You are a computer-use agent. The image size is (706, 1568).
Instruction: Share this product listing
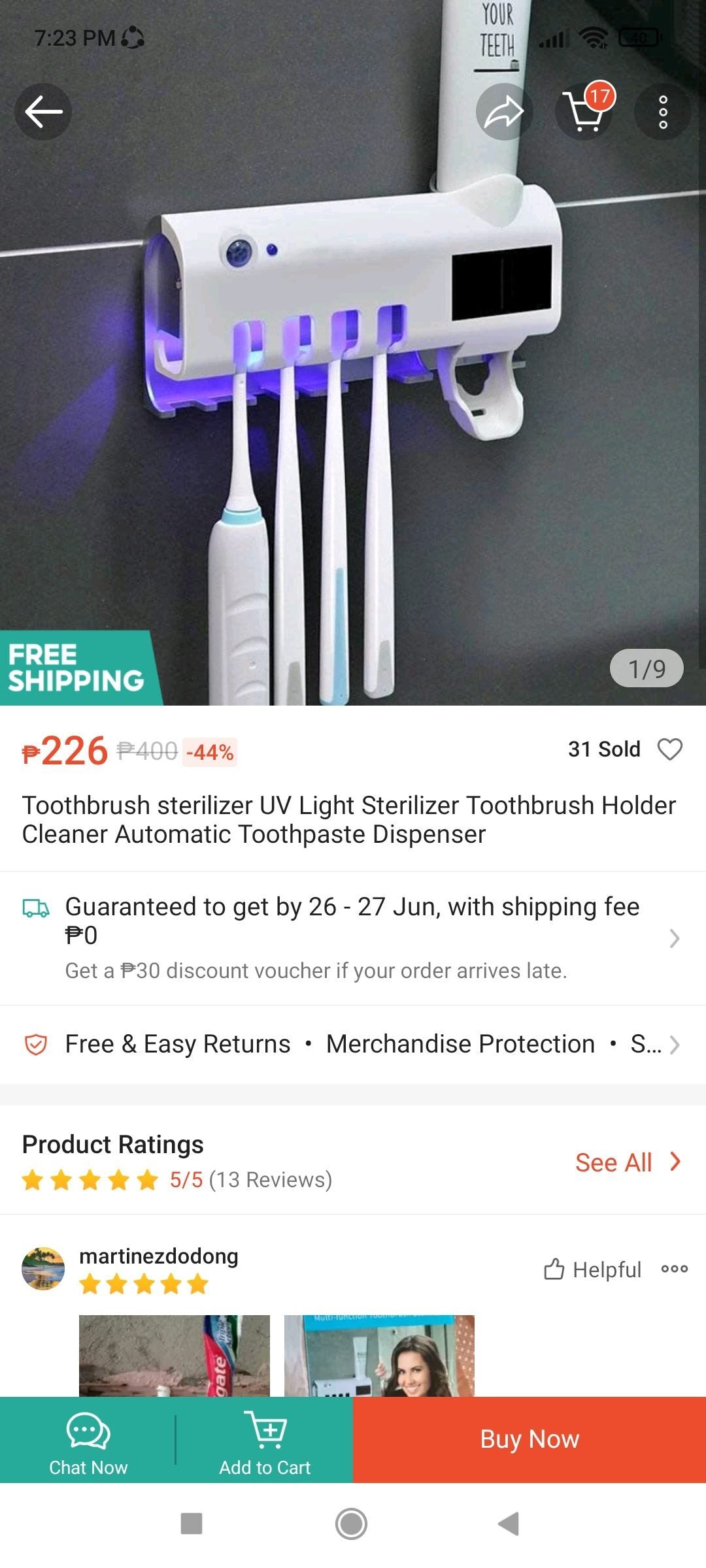(504, 112)
